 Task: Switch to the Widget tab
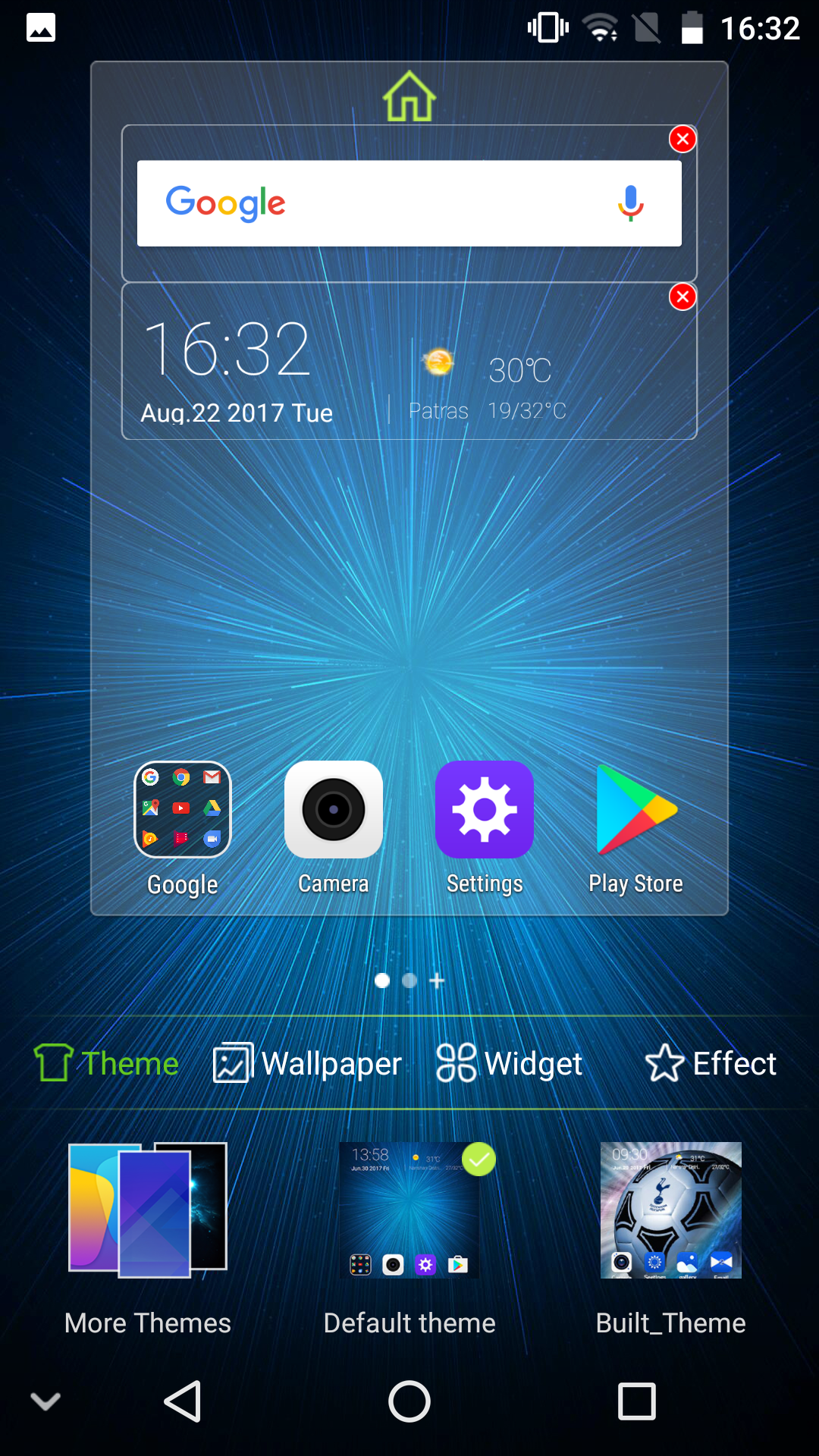[x=510, y=1063]
